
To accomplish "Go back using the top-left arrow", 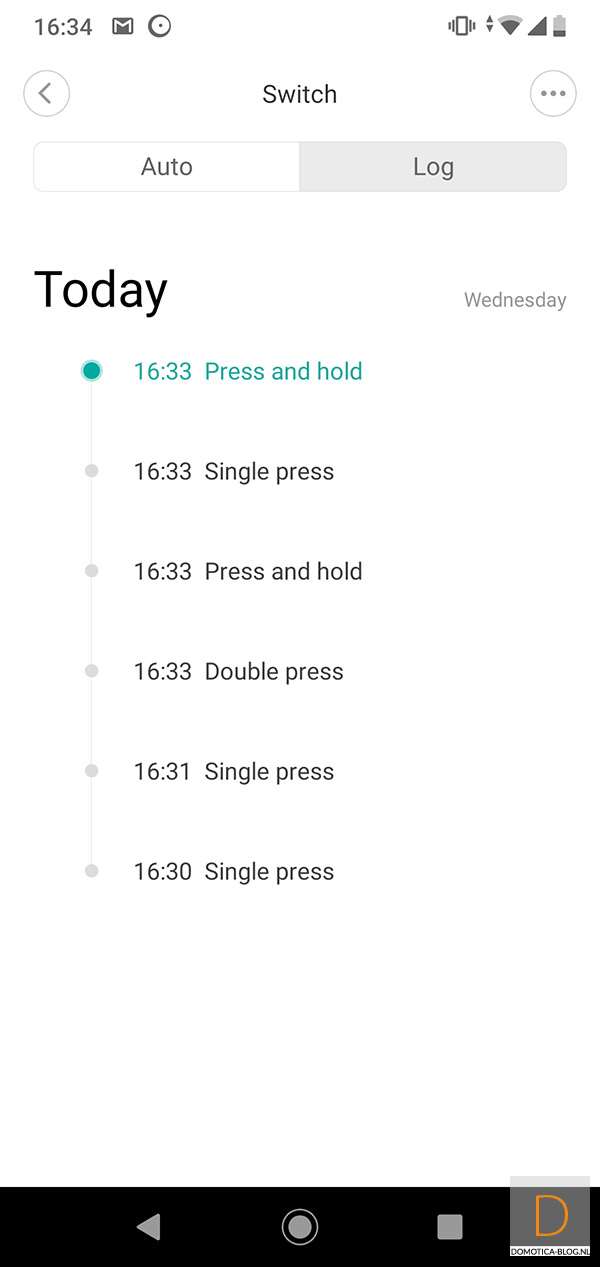I will (x=46, y=94).
